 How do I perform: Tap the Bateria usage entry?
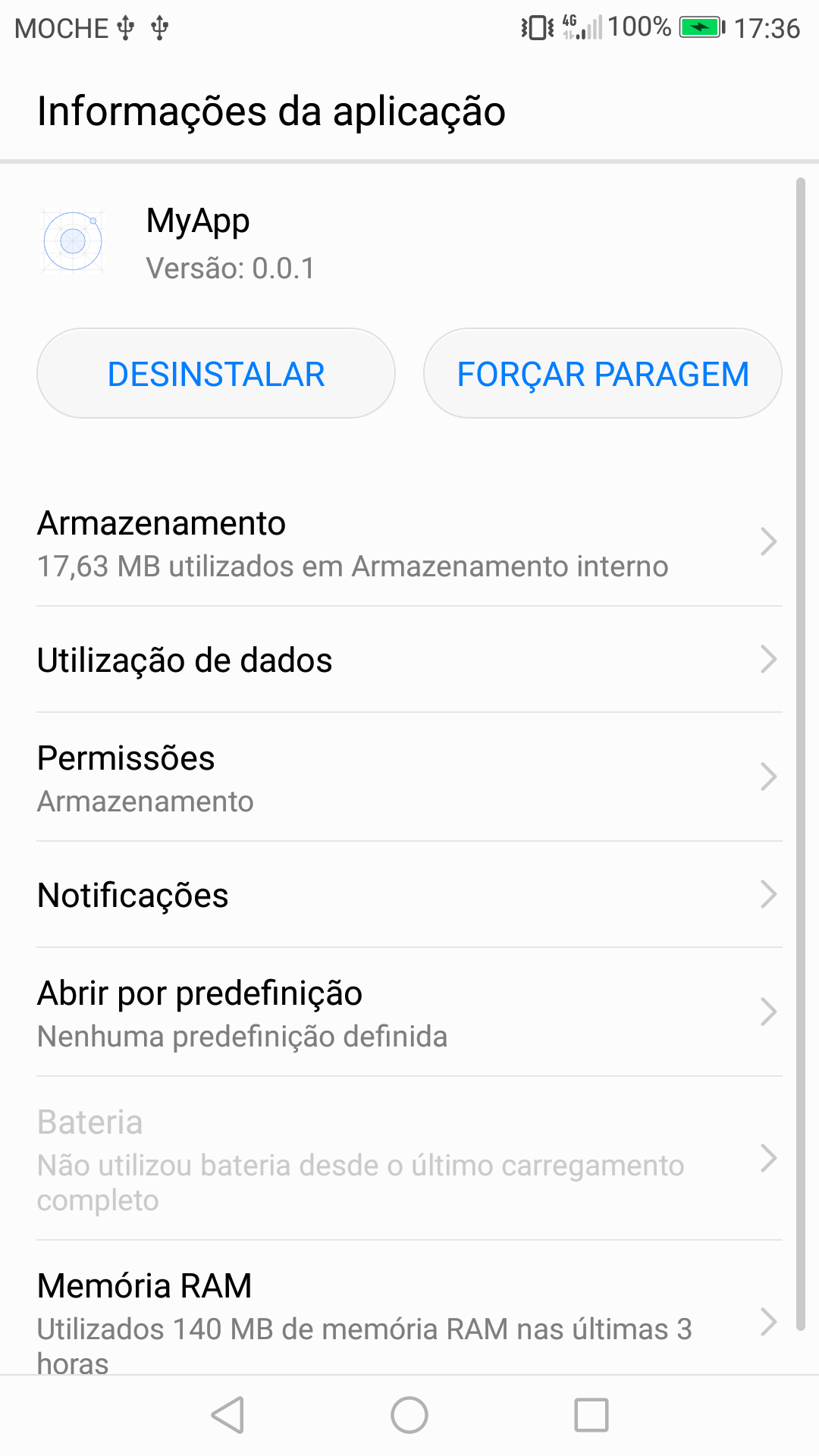pos(409,1159)
